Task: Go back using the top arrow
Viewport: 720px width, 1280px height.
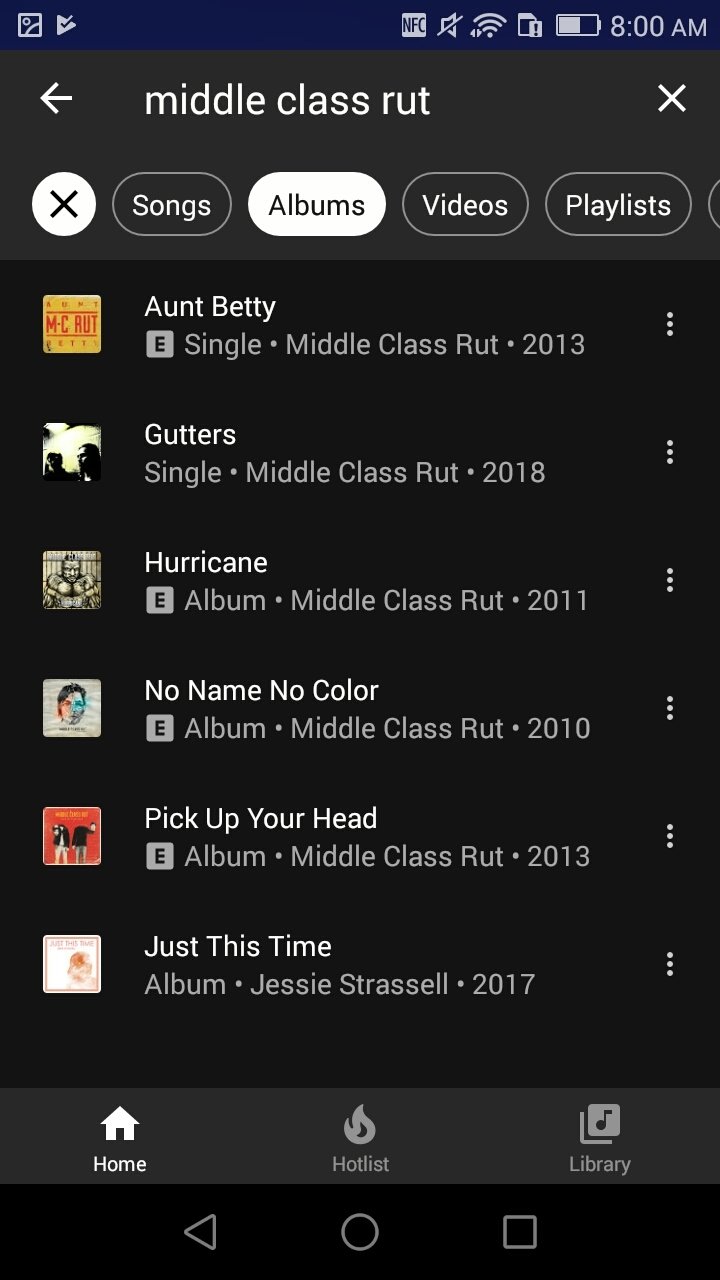Action: [x=57, y=98]
